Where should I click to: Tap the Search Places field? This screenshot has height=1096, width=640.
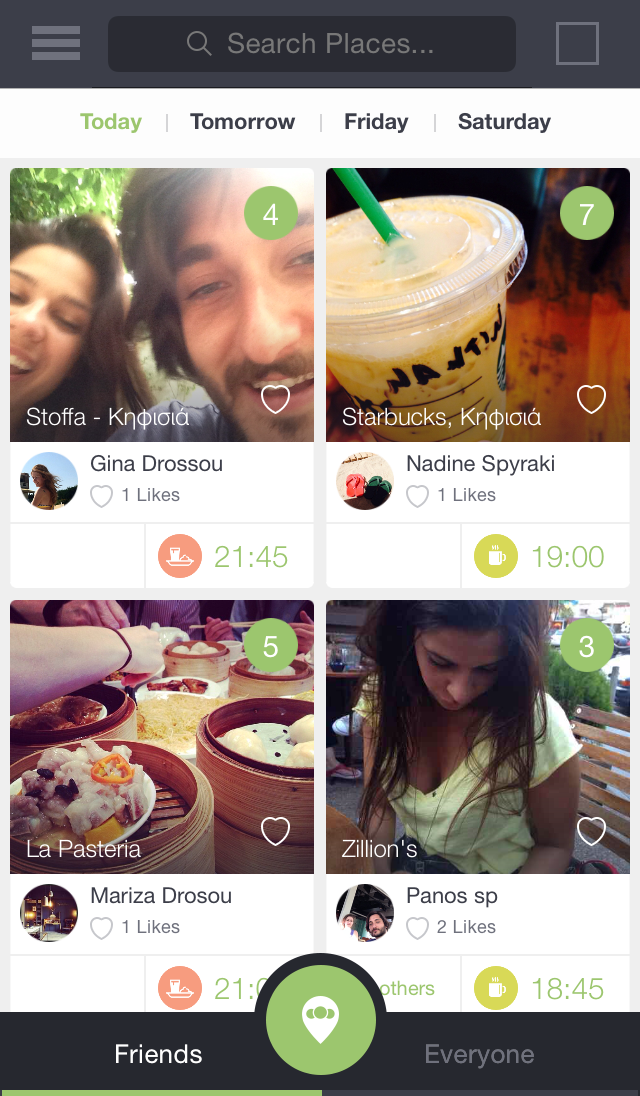tap(312, 44)
